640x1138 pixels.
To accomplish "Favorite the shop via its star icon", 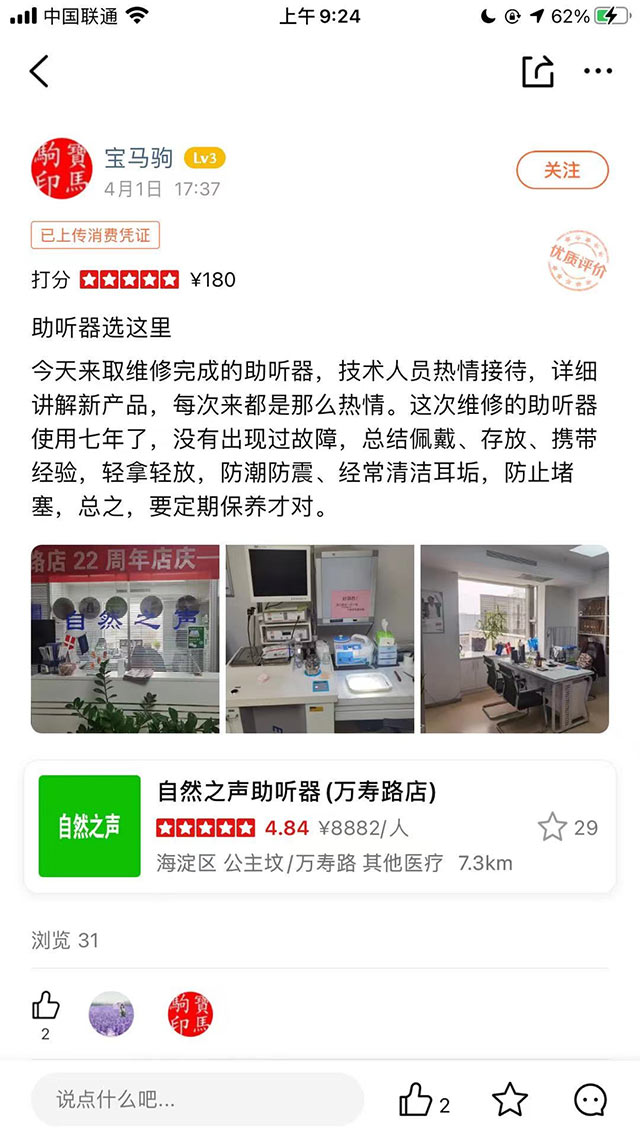I will (552, 827).
